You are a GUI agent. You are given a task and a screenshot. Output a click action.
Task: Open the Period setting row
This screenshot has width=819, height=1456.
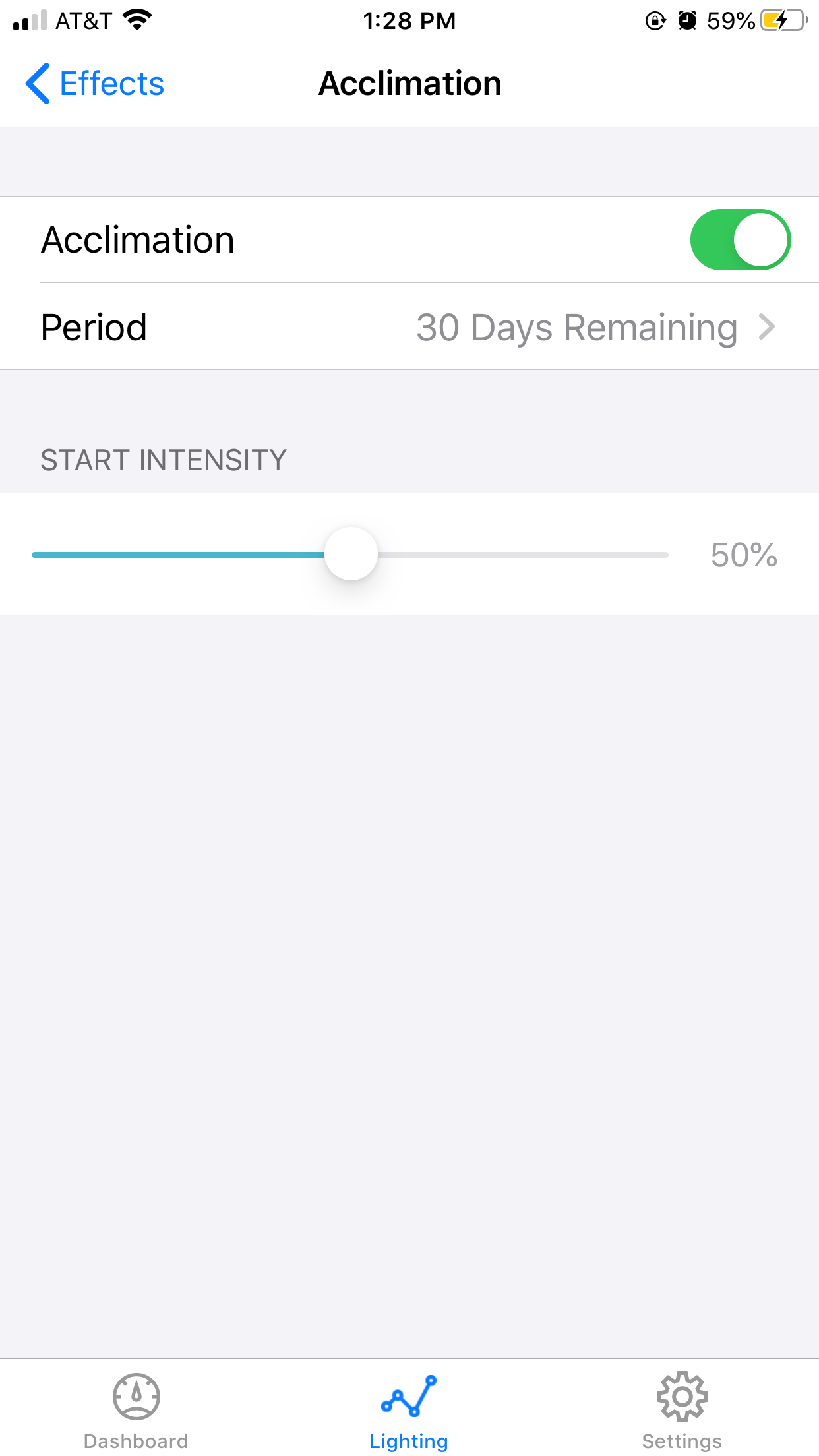[409, 327]
